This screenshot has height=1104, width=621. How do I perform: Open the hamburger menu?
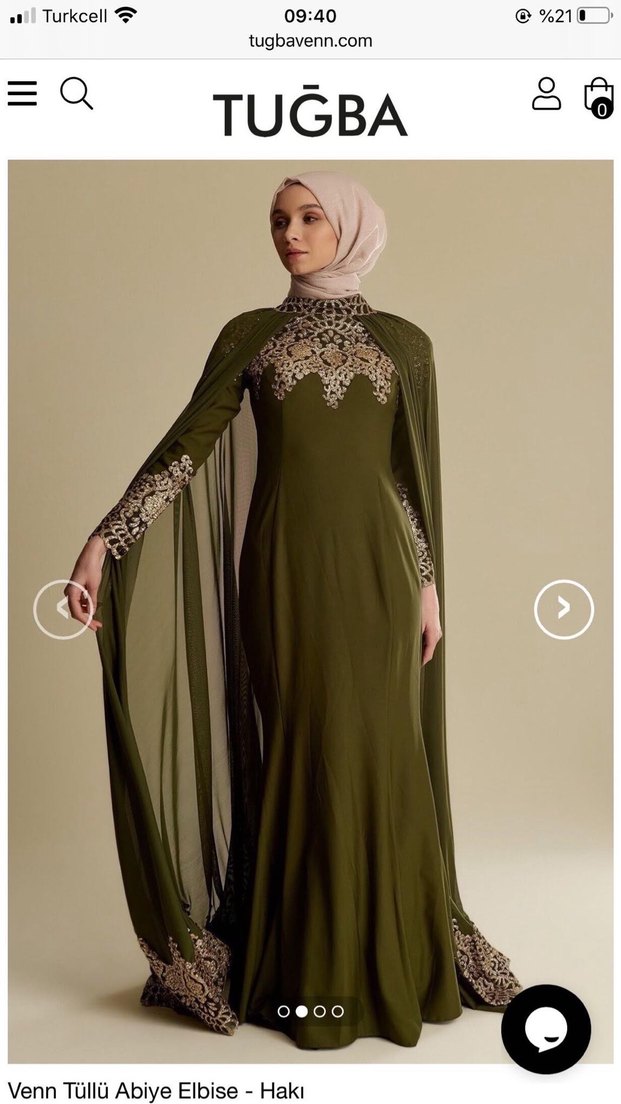point(22,93)
